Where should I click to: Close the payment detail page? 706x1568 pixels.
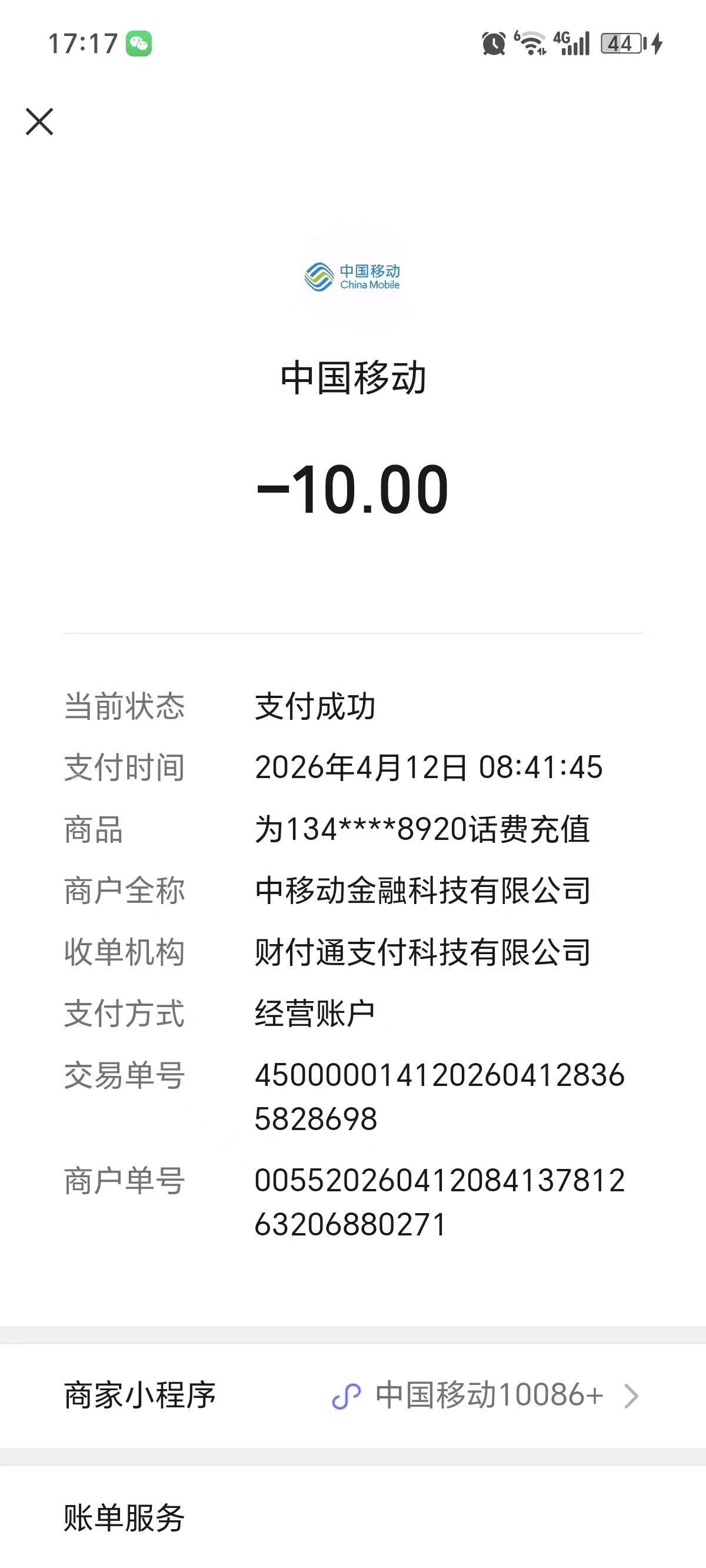tap(39, 121)
